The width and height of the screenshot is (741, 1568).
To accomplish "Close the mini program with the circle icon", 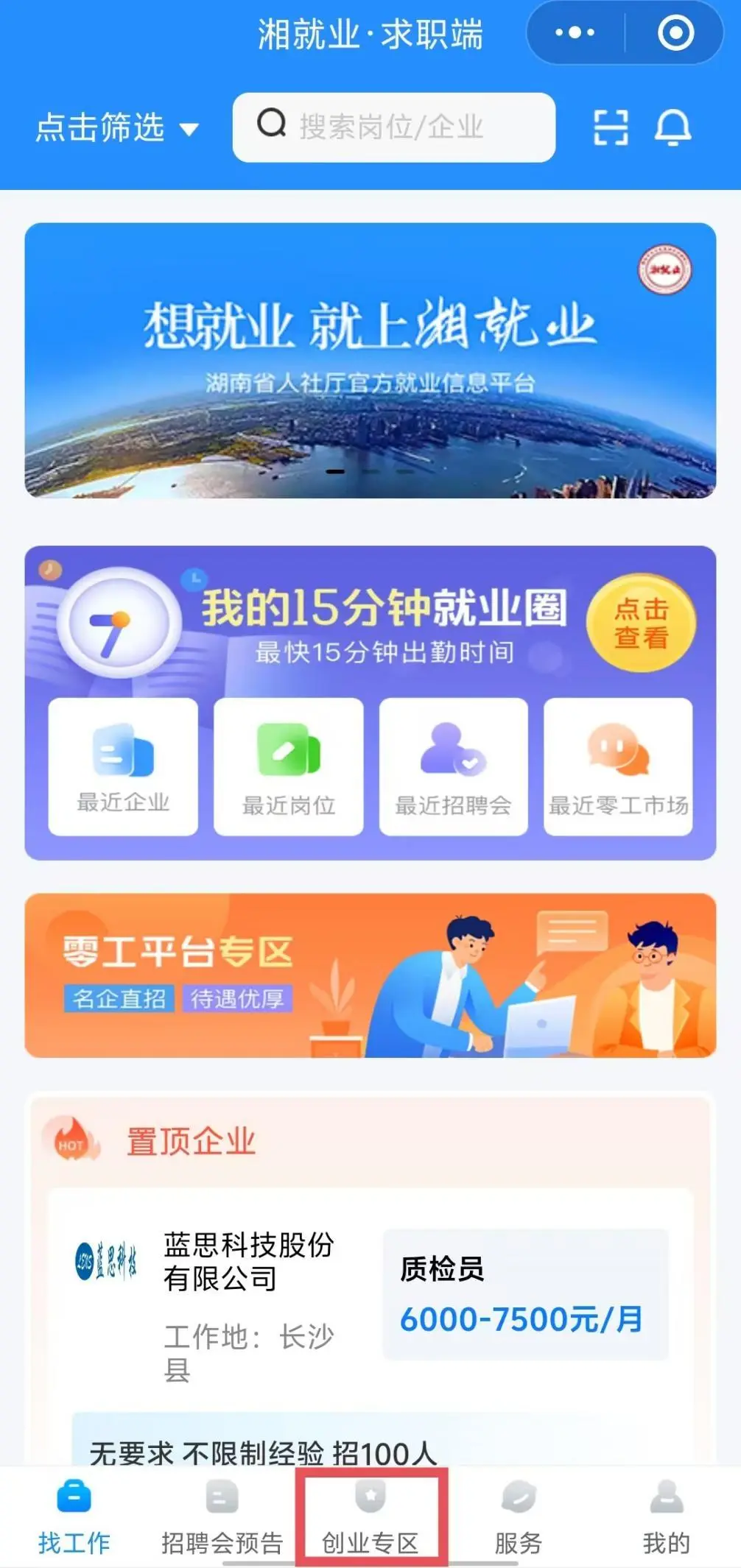I will 675,33.
